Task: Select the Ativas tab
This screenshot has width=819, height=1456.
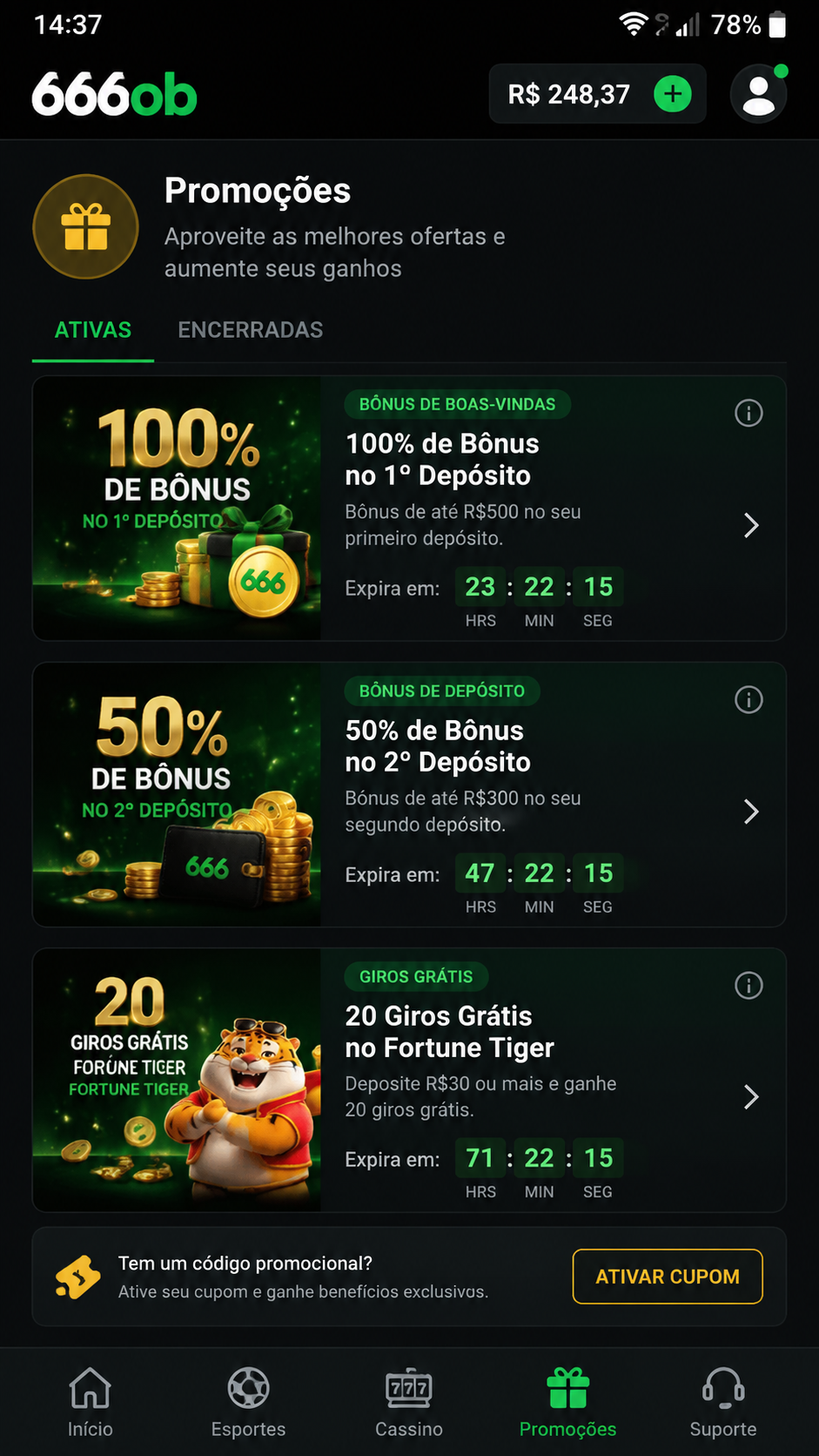Action: pyautogui.click(x=93, y=330)
